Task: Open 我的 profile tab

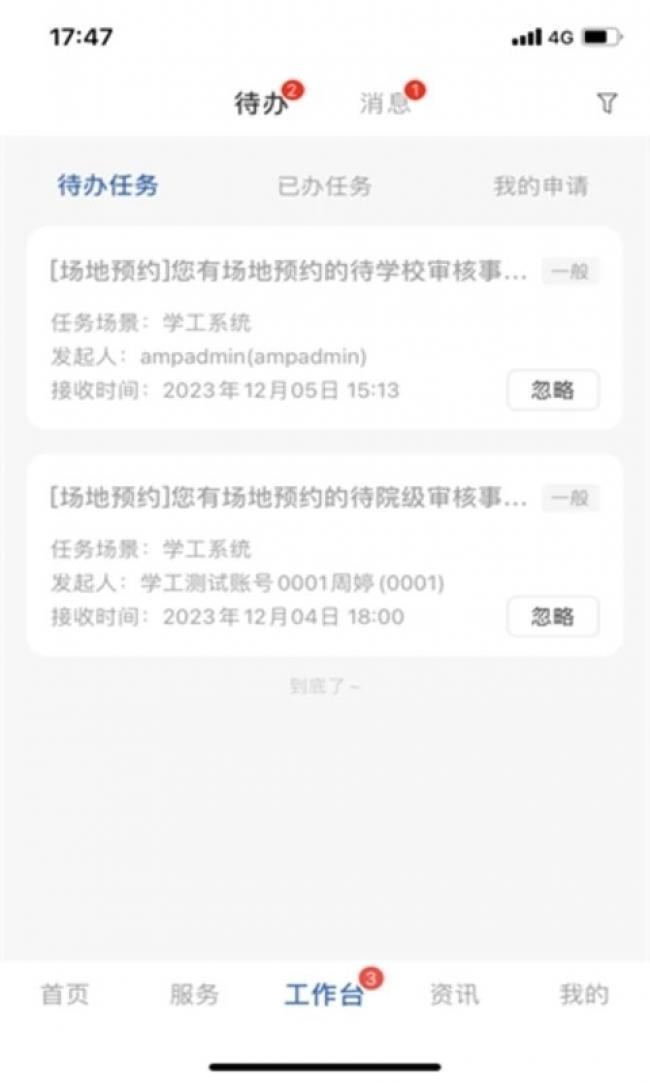Action: click(584, 995)
